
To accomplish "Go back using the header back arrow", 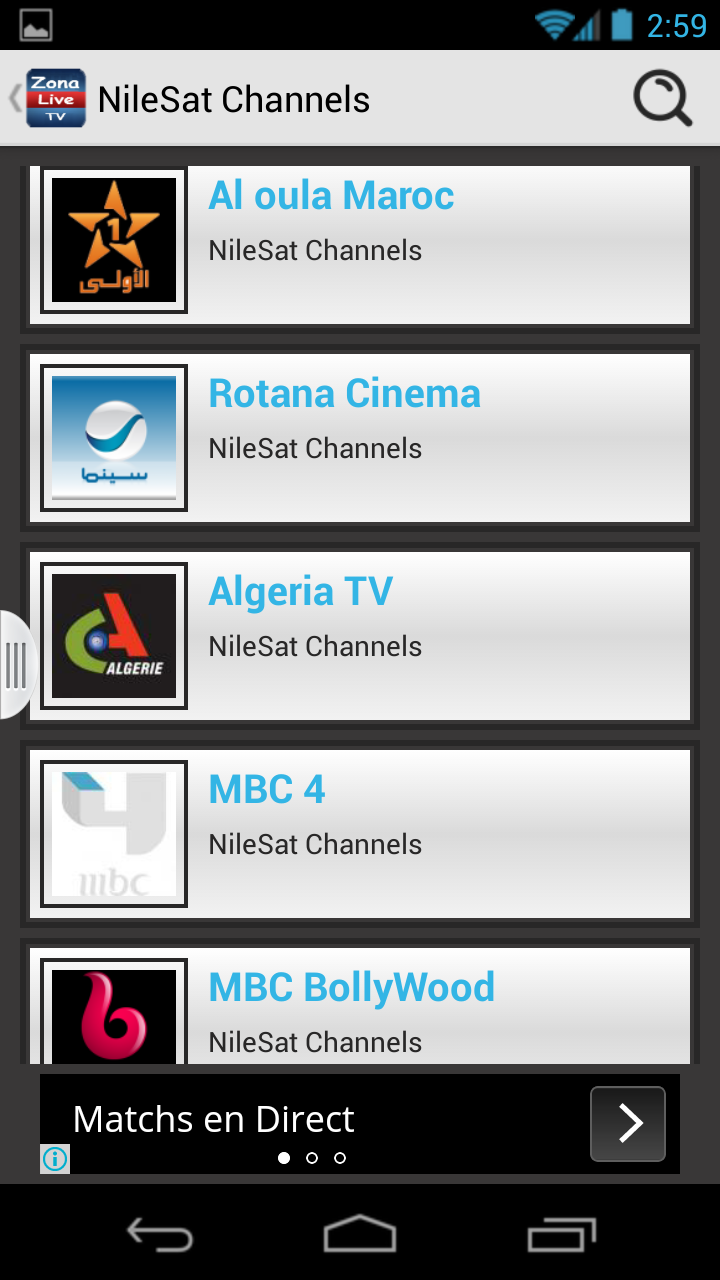I will 14,98.
